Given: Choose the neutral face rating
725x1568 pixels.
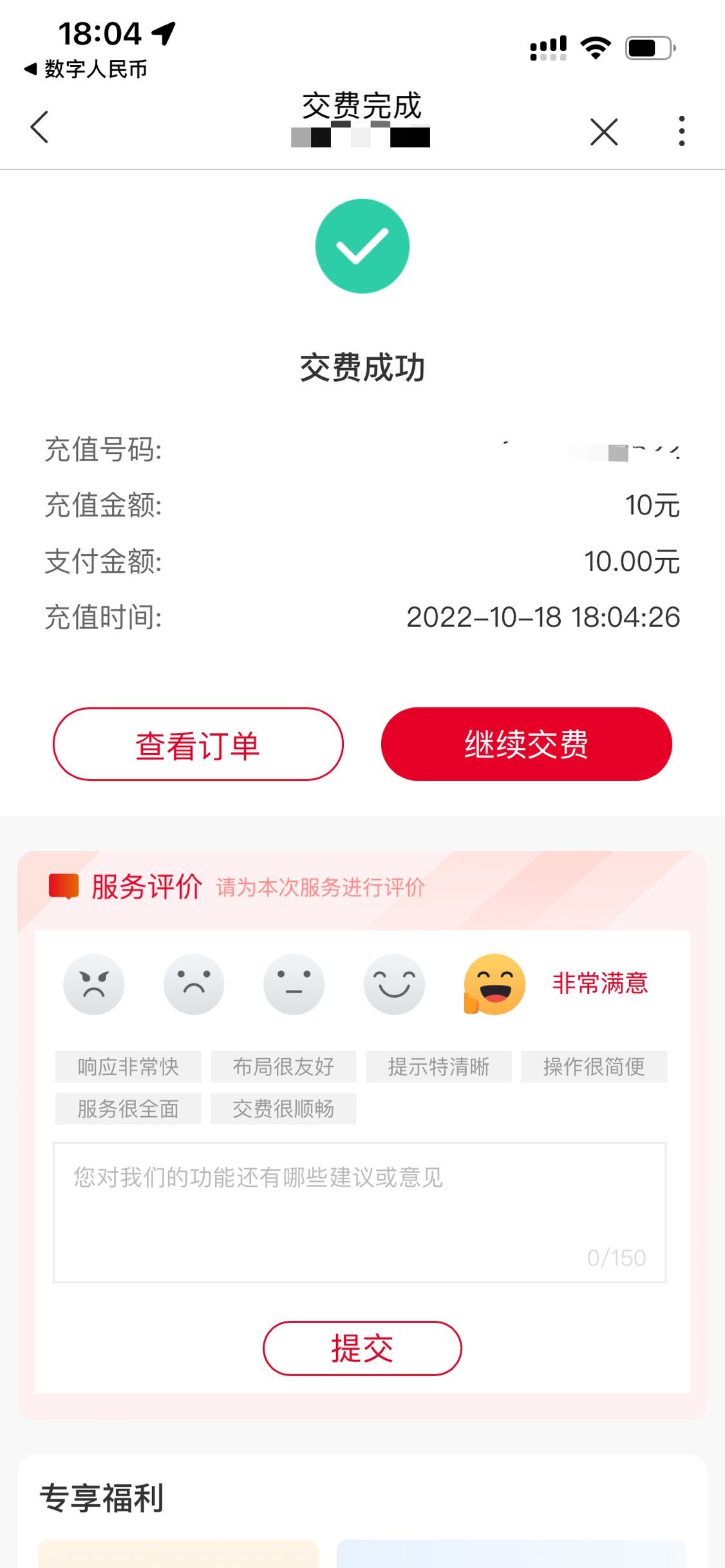Looking at the screenshot, I should coord(294,984).
